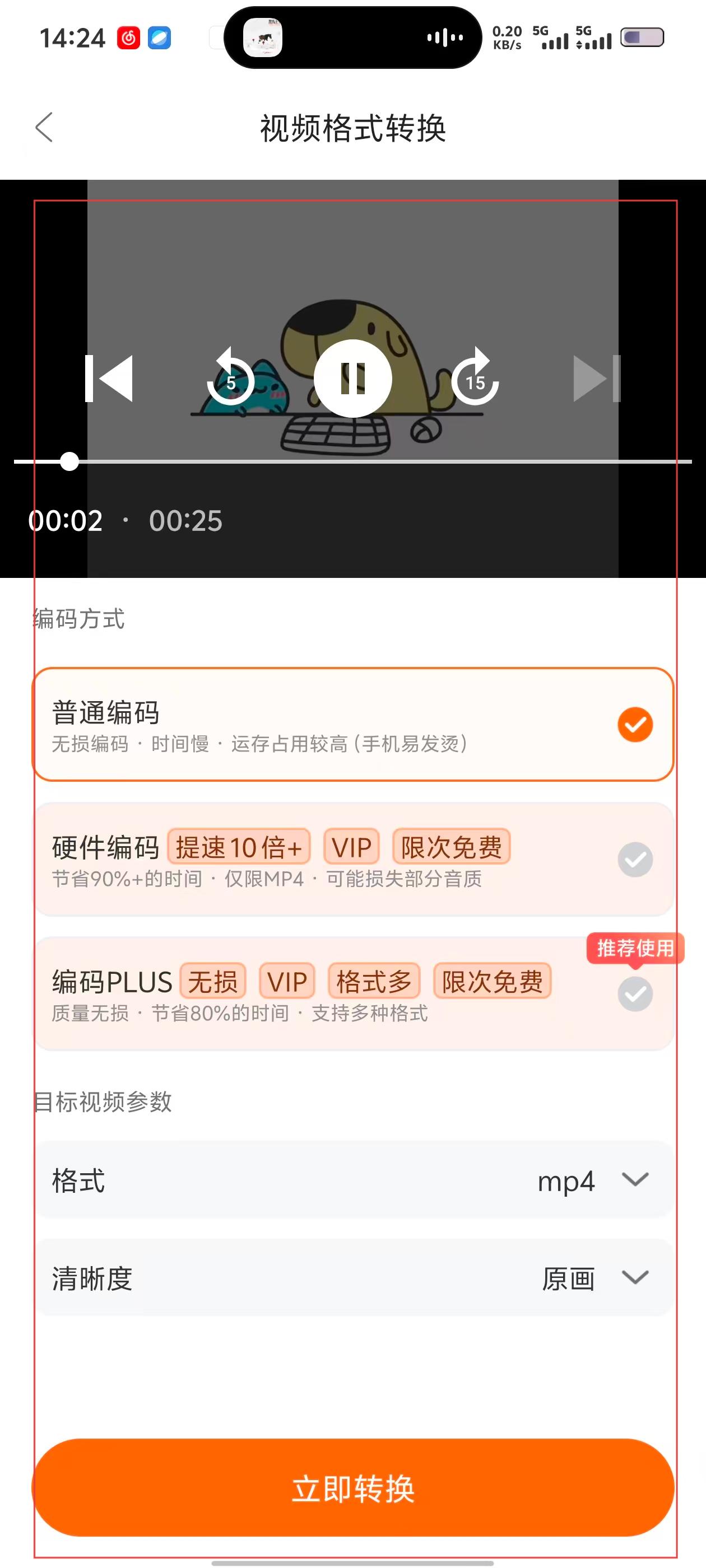
Task: Expand the 清晰度 quality dropdown
Action: tap(352, 1278)
